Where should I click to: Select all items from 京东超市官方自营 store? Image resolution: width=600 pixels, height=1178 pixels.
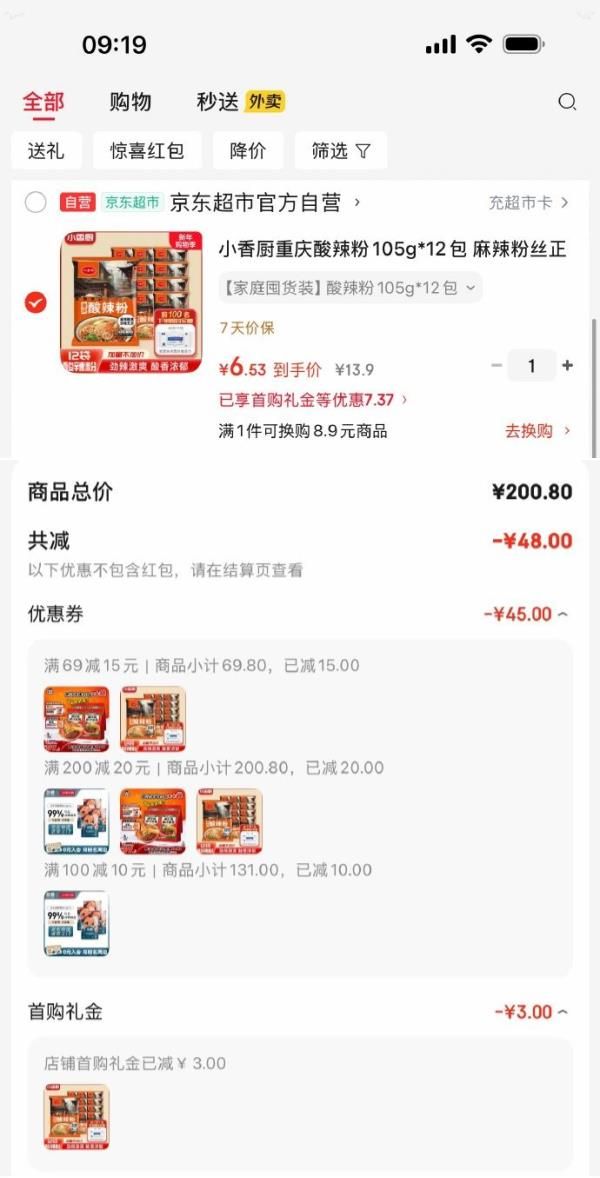tap(36, 203)
